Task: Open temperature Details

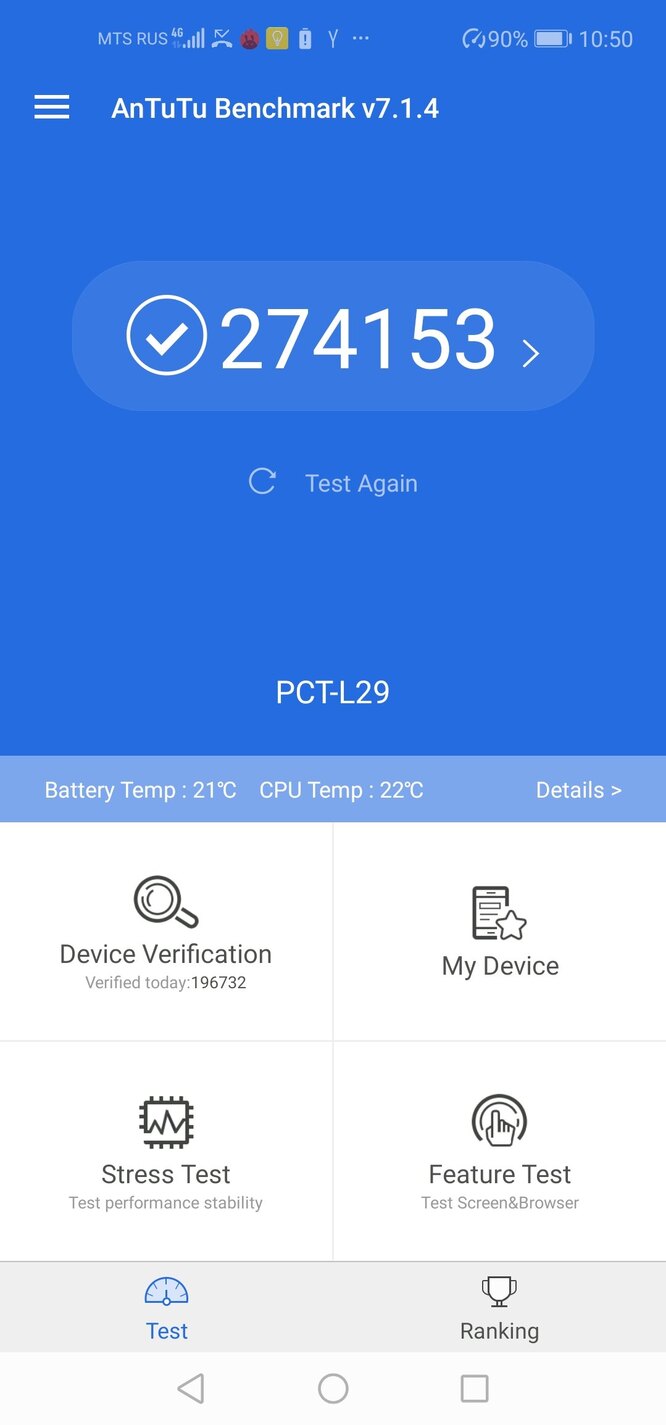Action: (x=578, y=790)
